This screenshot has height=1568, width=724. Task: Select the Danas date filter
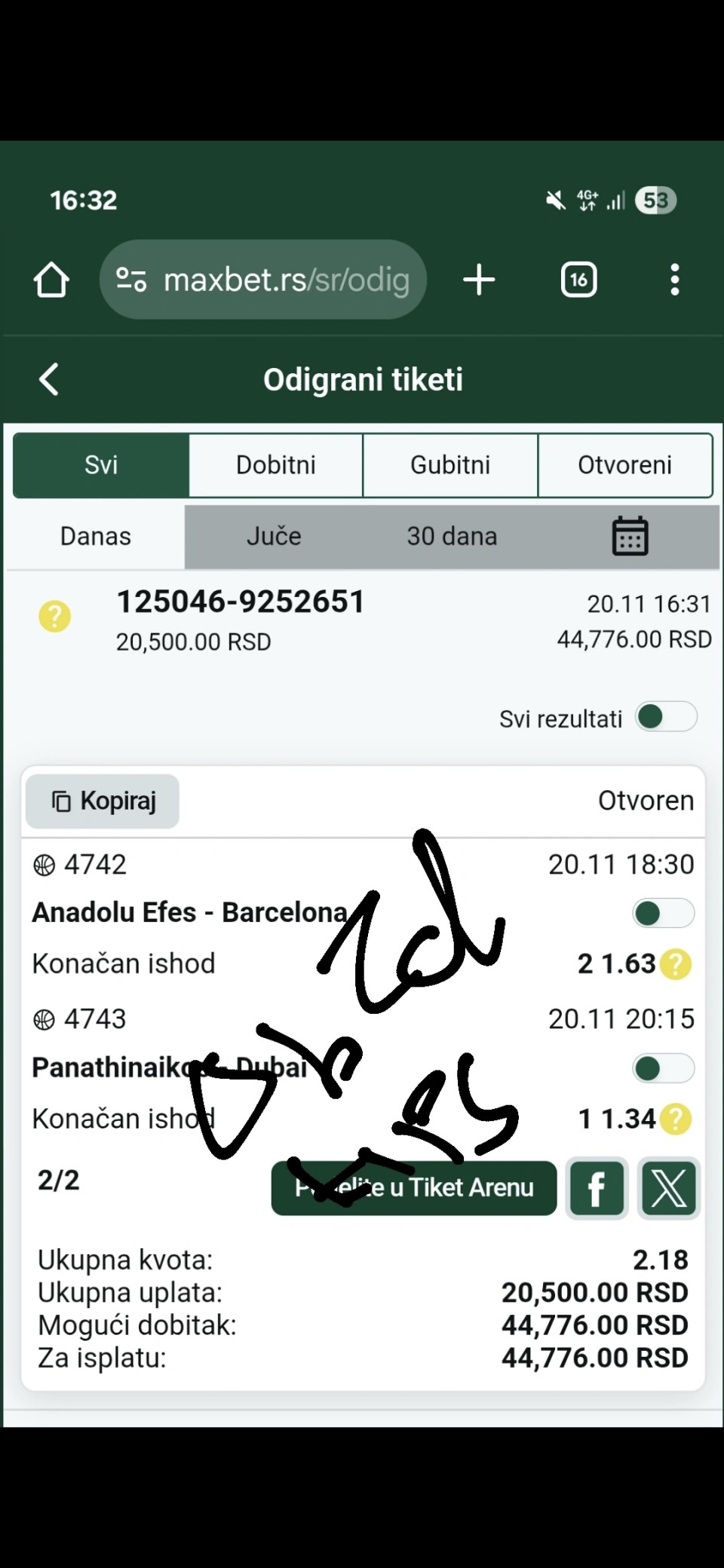(x=96, y=537)
